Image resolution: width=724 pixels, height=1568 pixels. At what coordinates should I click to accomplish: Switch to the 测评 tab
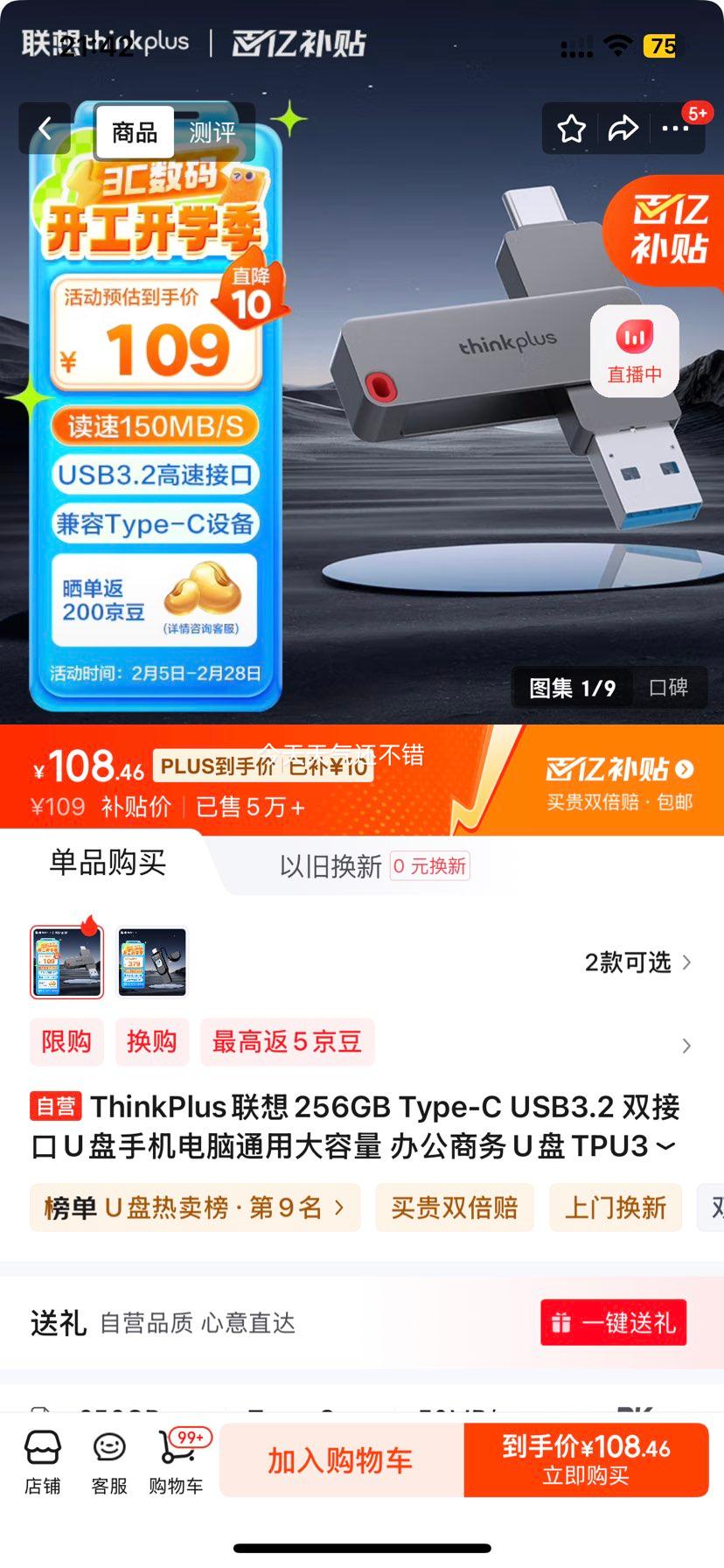coord(212,131)
